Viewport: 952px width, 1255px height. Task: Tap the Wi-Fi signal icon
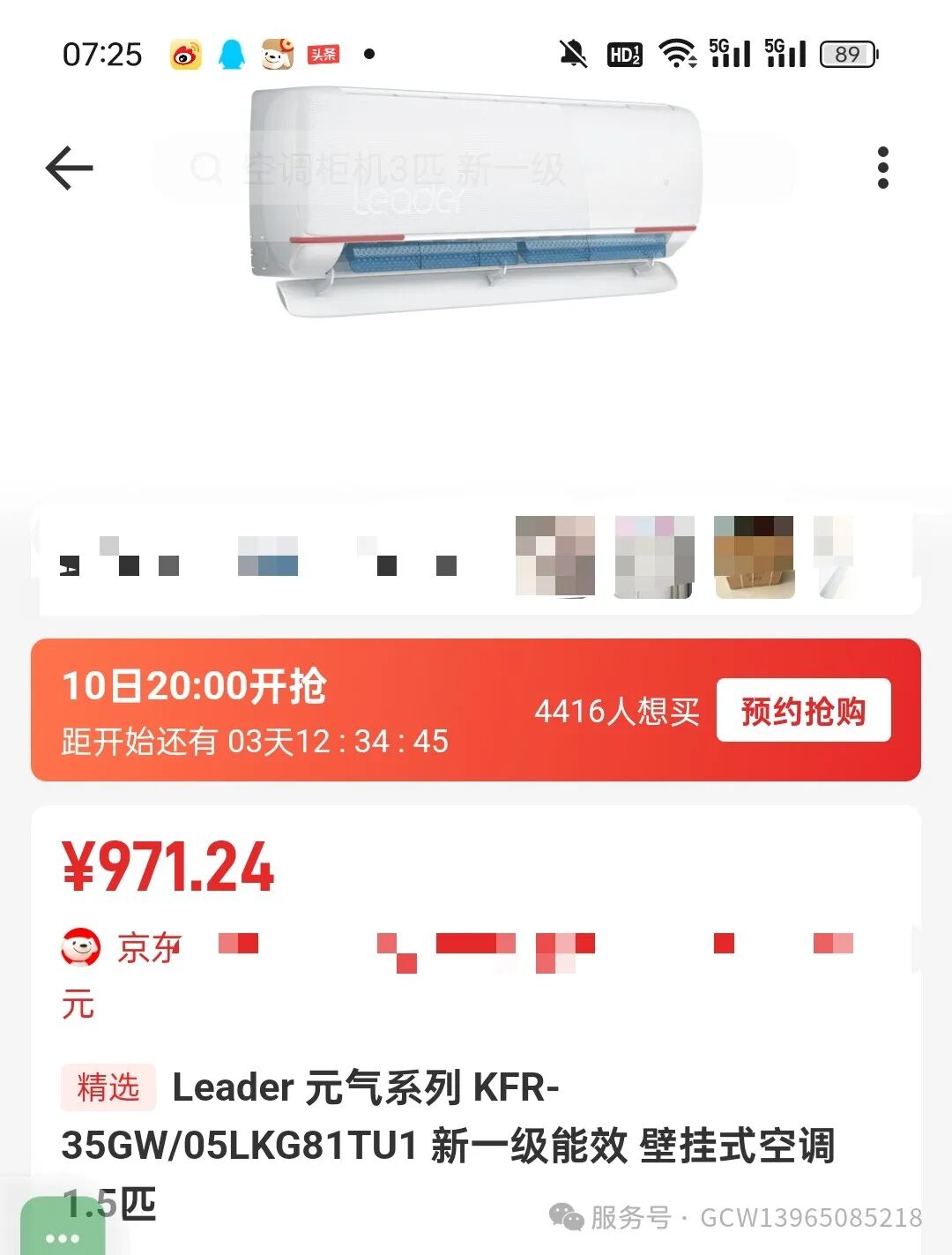[x=678, y=55]
